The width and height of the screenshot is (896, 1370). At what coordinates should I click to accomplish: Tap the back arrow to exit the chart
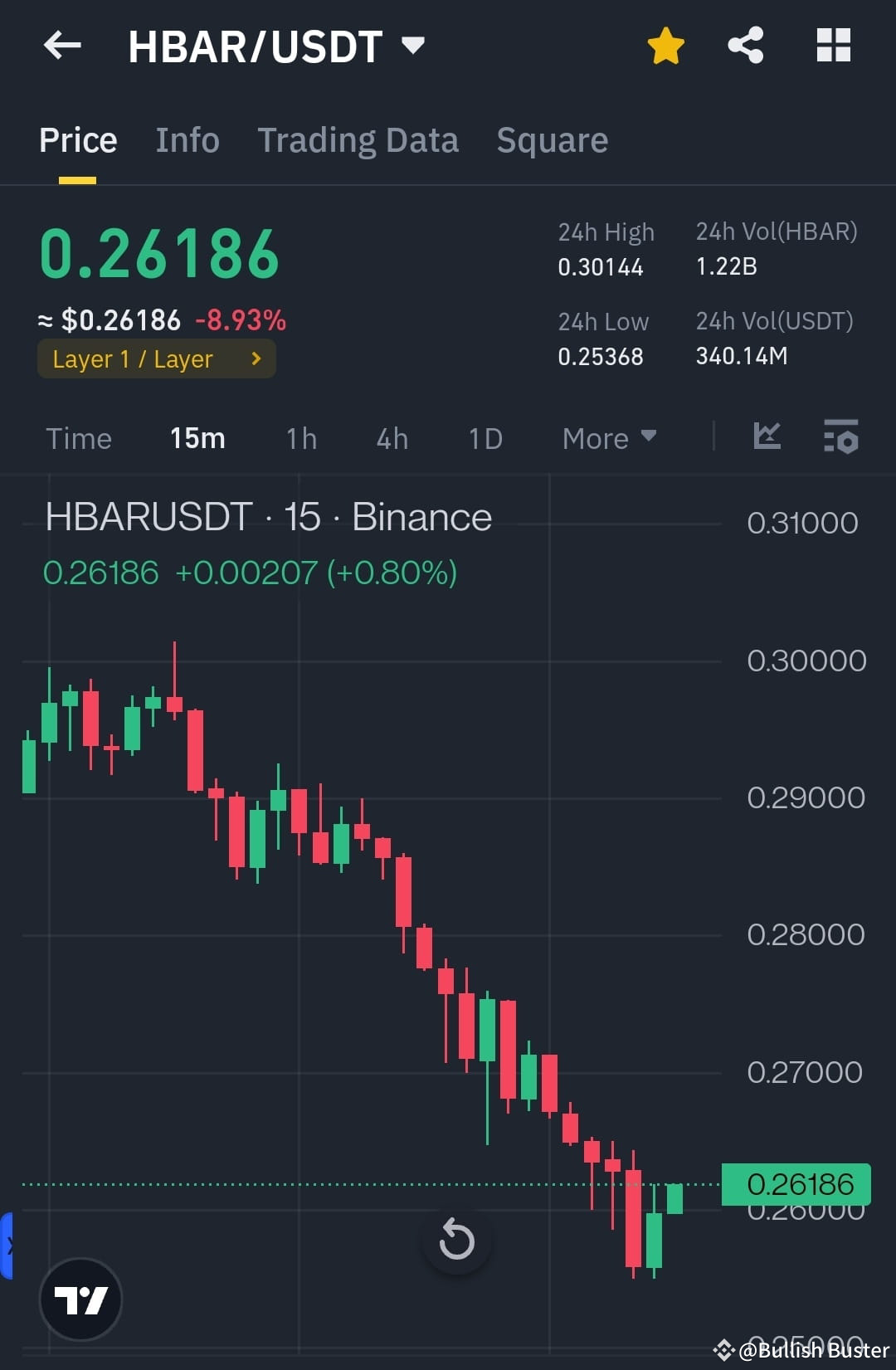(x=62, y=46)
